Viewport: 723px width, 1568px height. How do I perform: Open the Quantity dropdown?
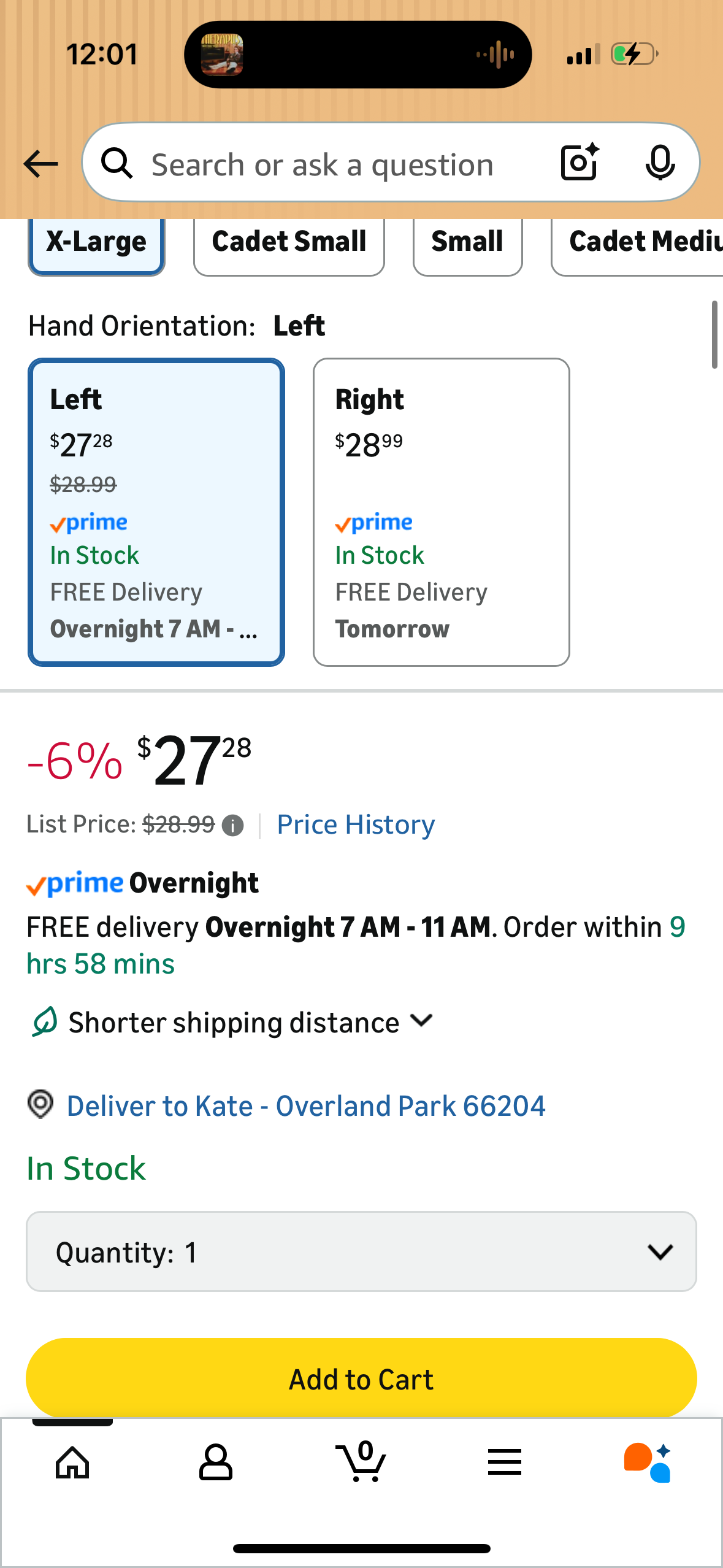[x=361, y=1251]
